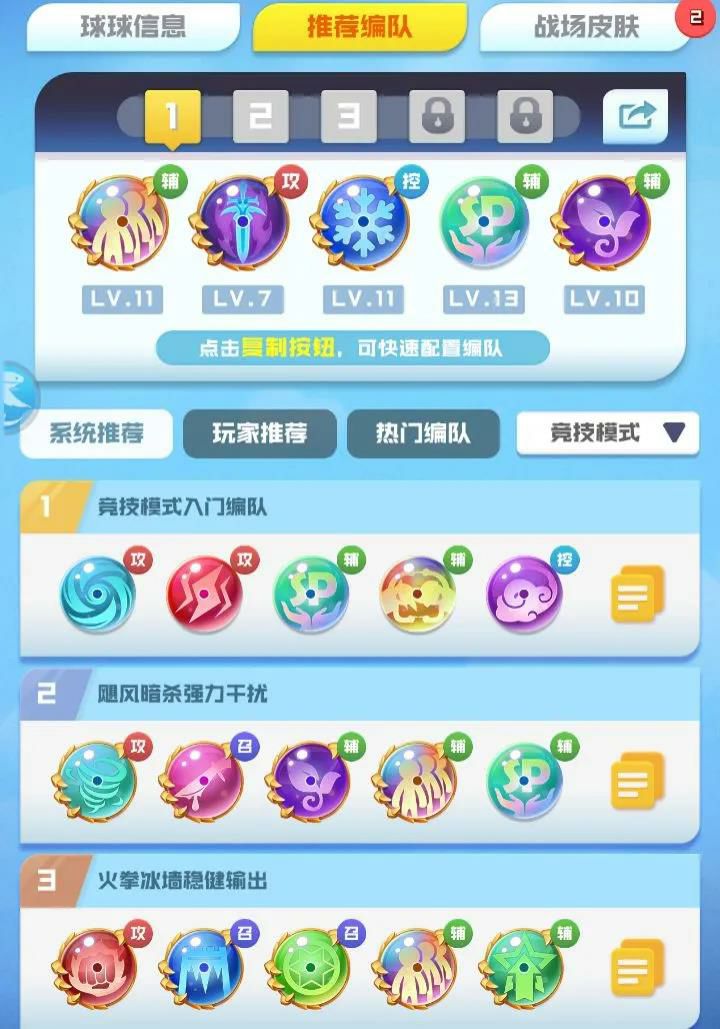Expand the 热门编队 section
The image size is (720, 1029).
423,433
